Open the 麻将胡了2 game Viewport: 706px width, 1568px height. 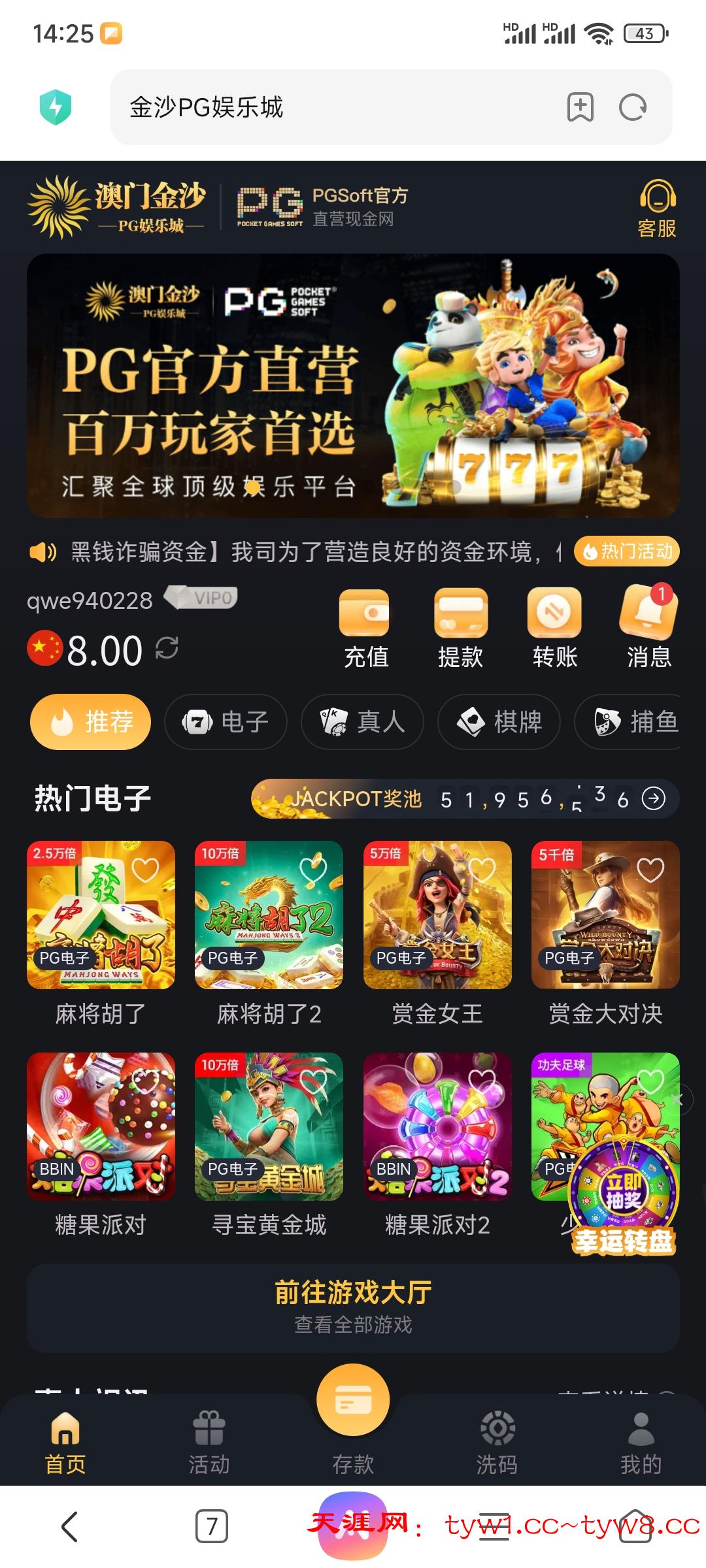269,915
